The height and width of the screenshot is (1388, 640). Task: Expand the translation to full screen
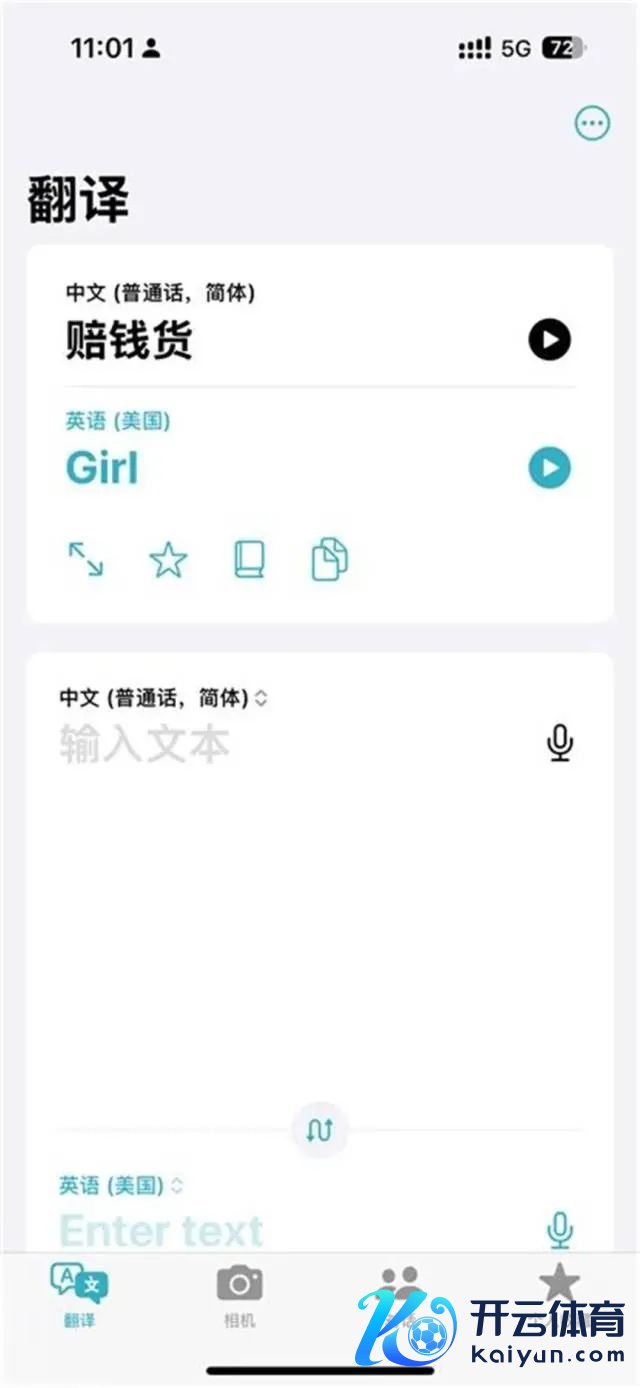(x=85, y=559)
